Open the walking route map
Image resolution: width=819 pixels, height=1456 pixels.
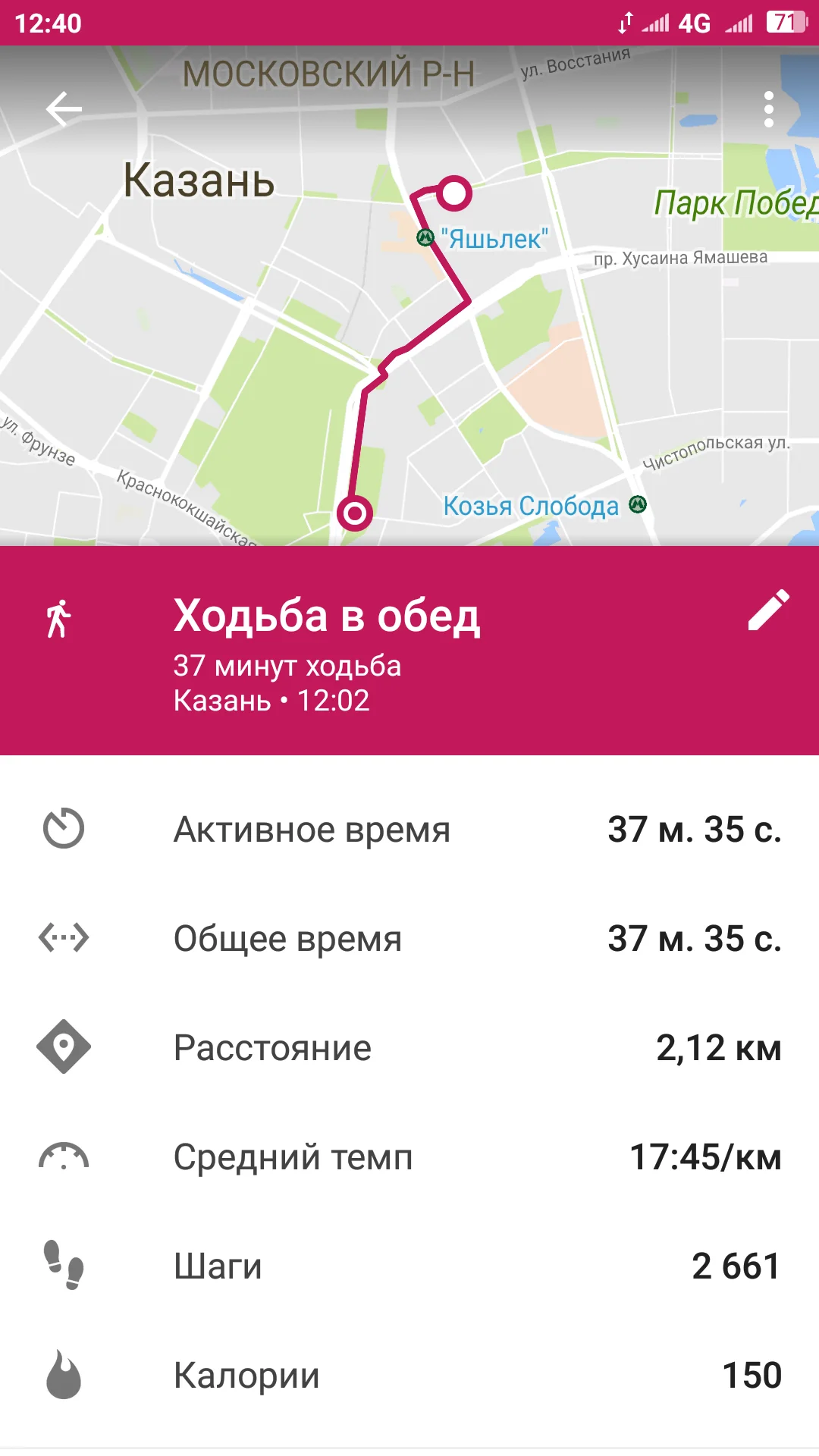pyautogui.click(x=409, y=296)
